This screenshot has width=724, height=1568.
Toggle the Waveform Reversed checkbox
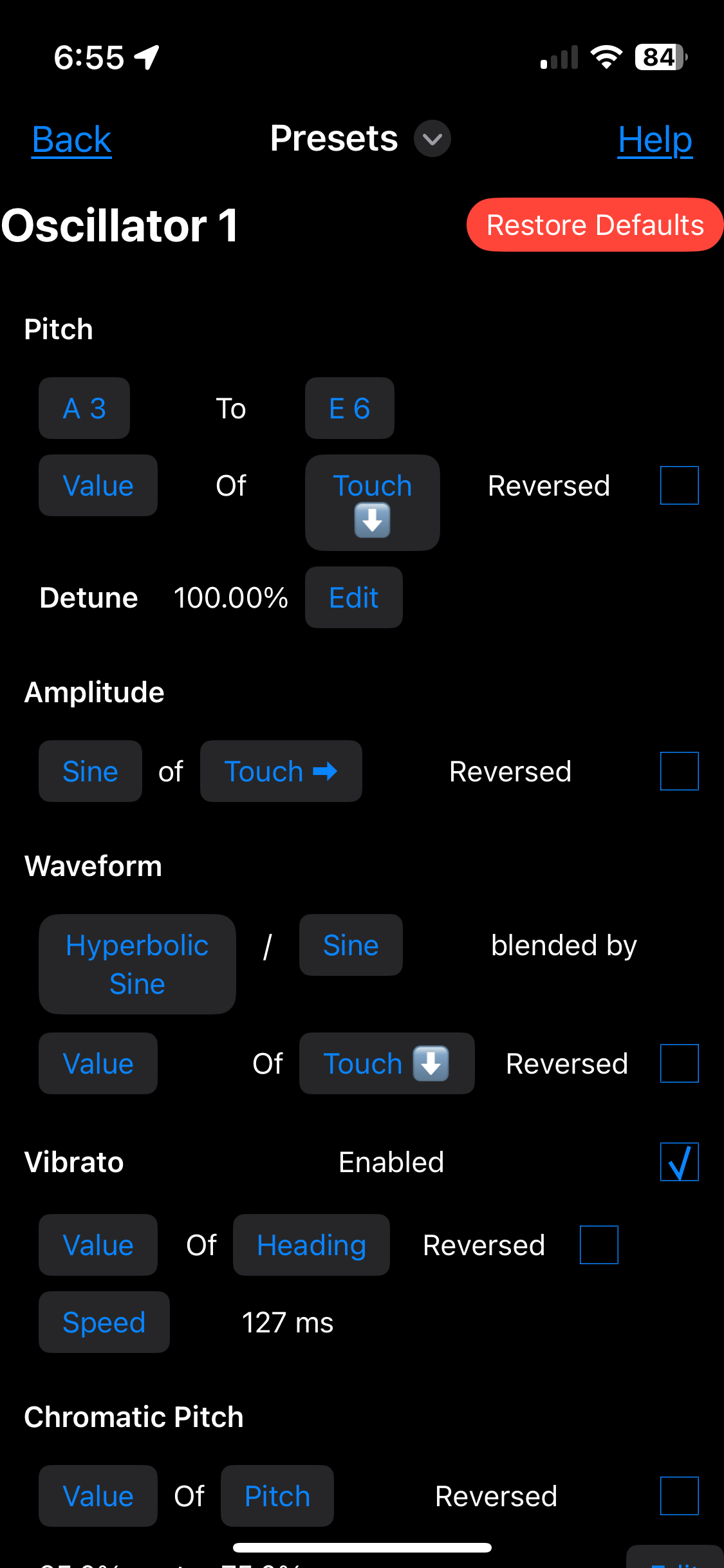click(x=679, y=1063)
